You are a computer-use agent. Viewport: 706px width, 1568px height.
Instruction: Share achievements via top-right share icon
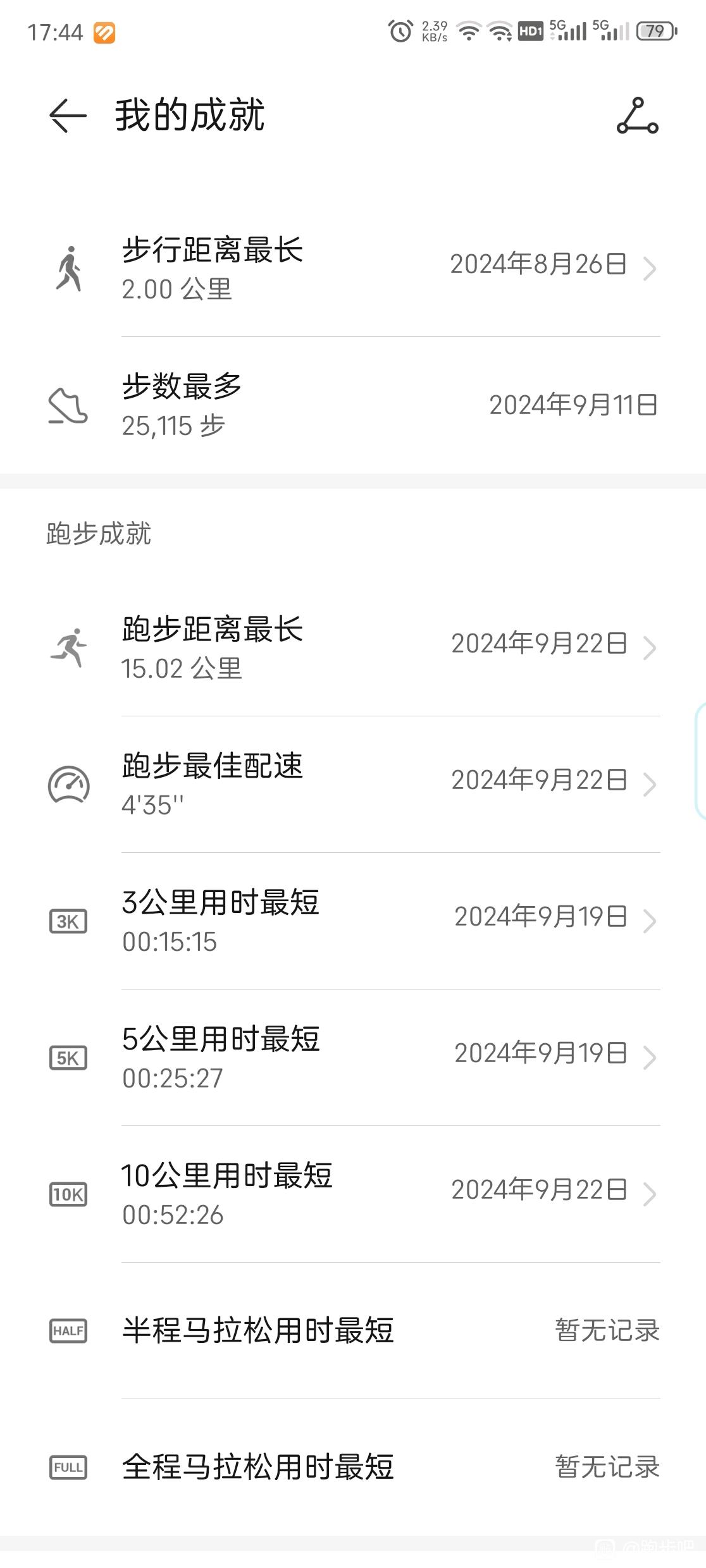point(637,115)
